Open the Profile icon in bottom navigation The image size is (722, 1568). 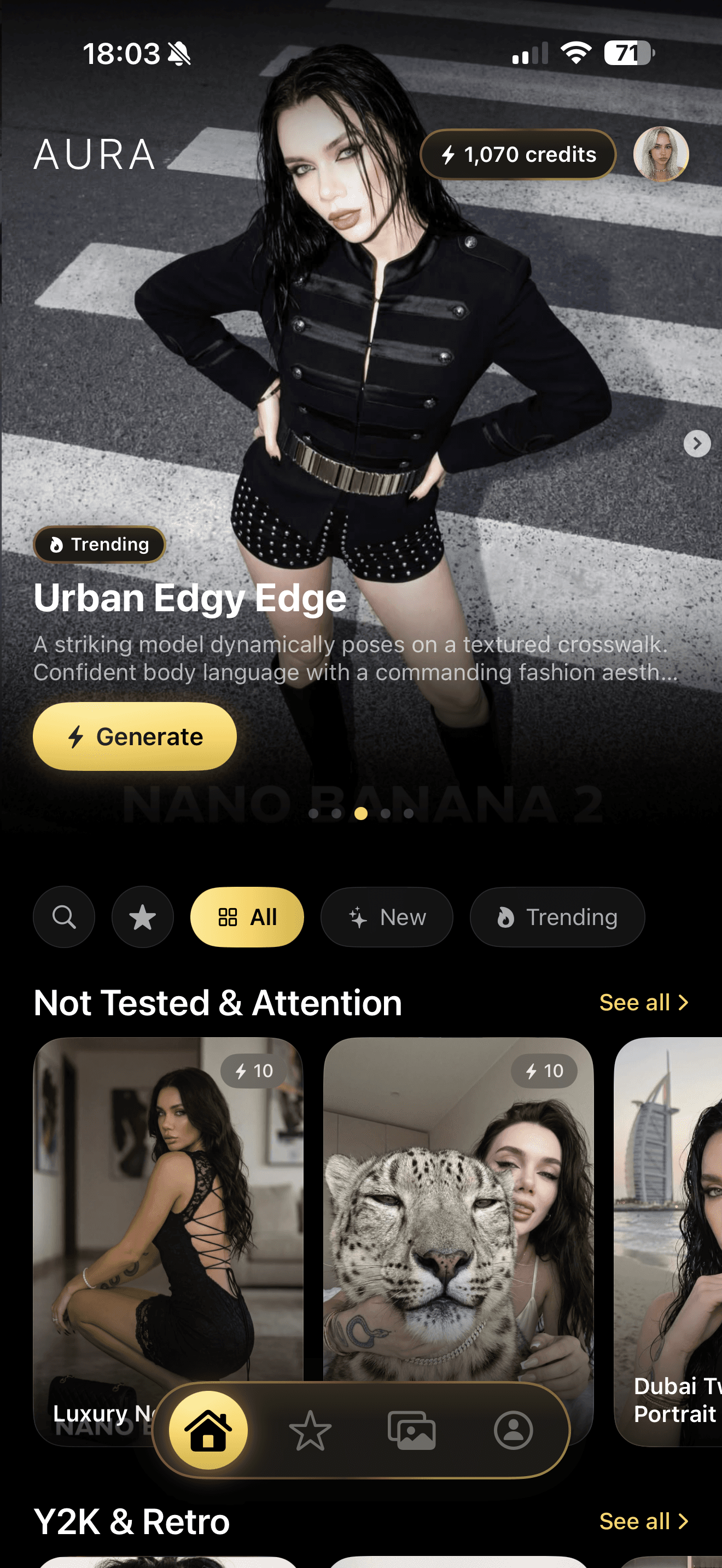tap(513, 1430)
